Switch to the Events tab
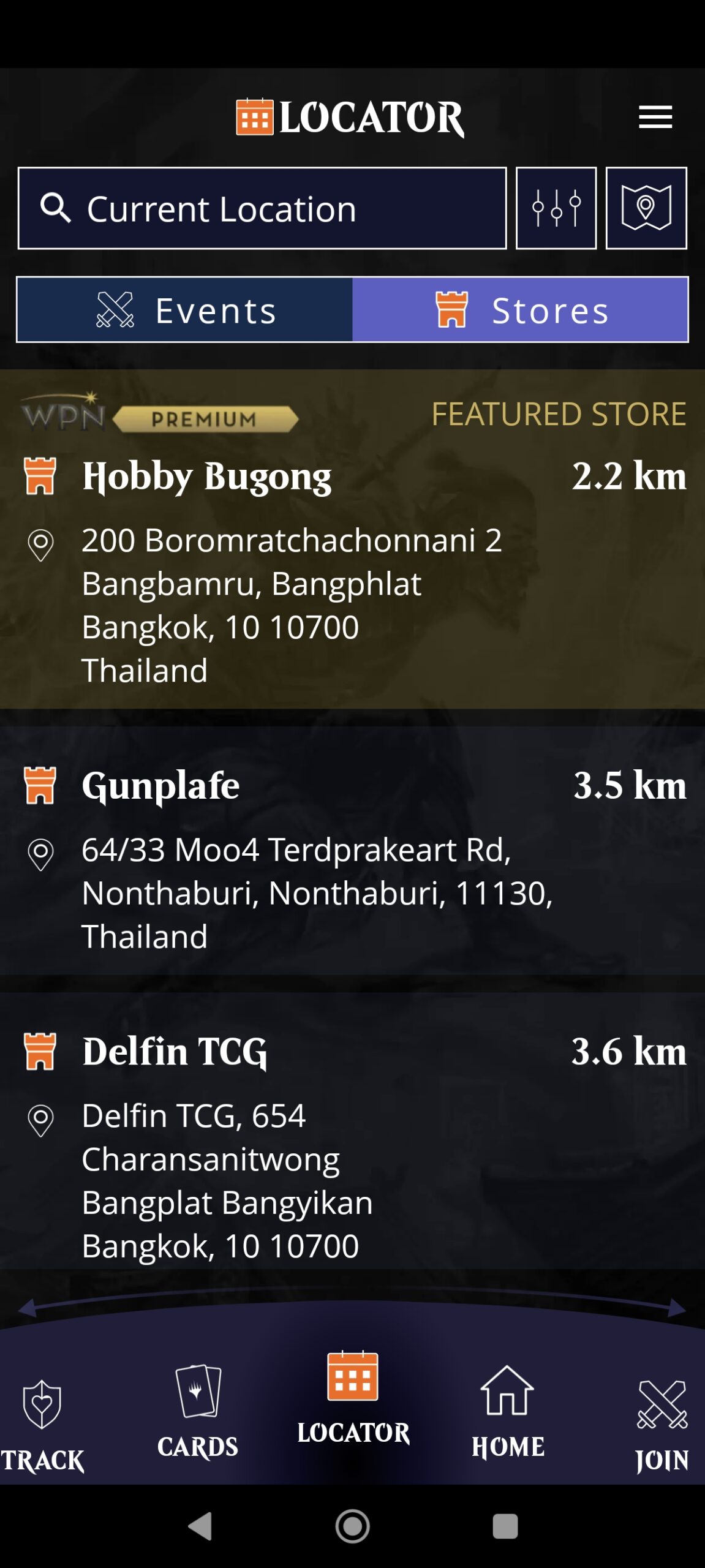The width and height of the screenshot is (705, 1568). 185,310
